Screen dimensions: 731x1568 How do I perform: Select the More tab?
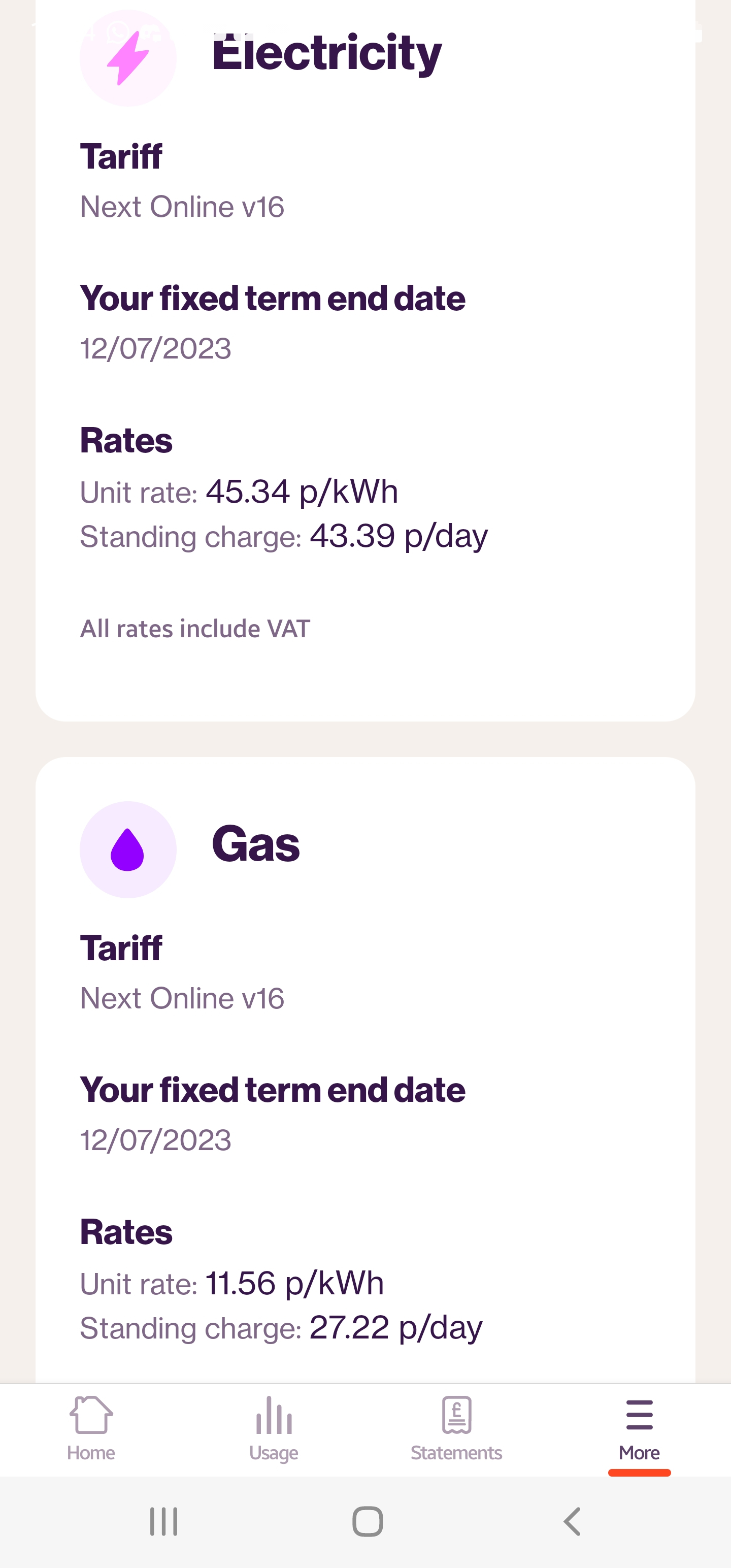[639, 1428]
